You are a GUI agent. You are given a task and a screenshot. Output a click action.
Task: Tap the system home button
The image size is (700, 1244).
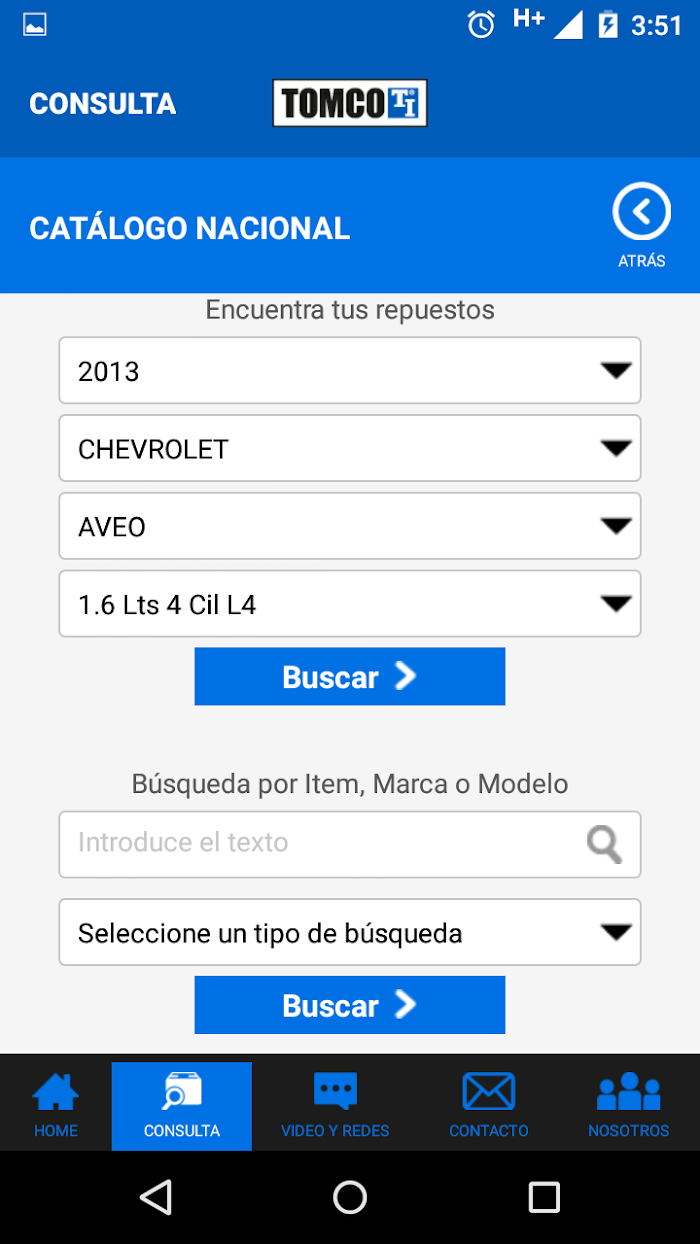[350, 1197]
